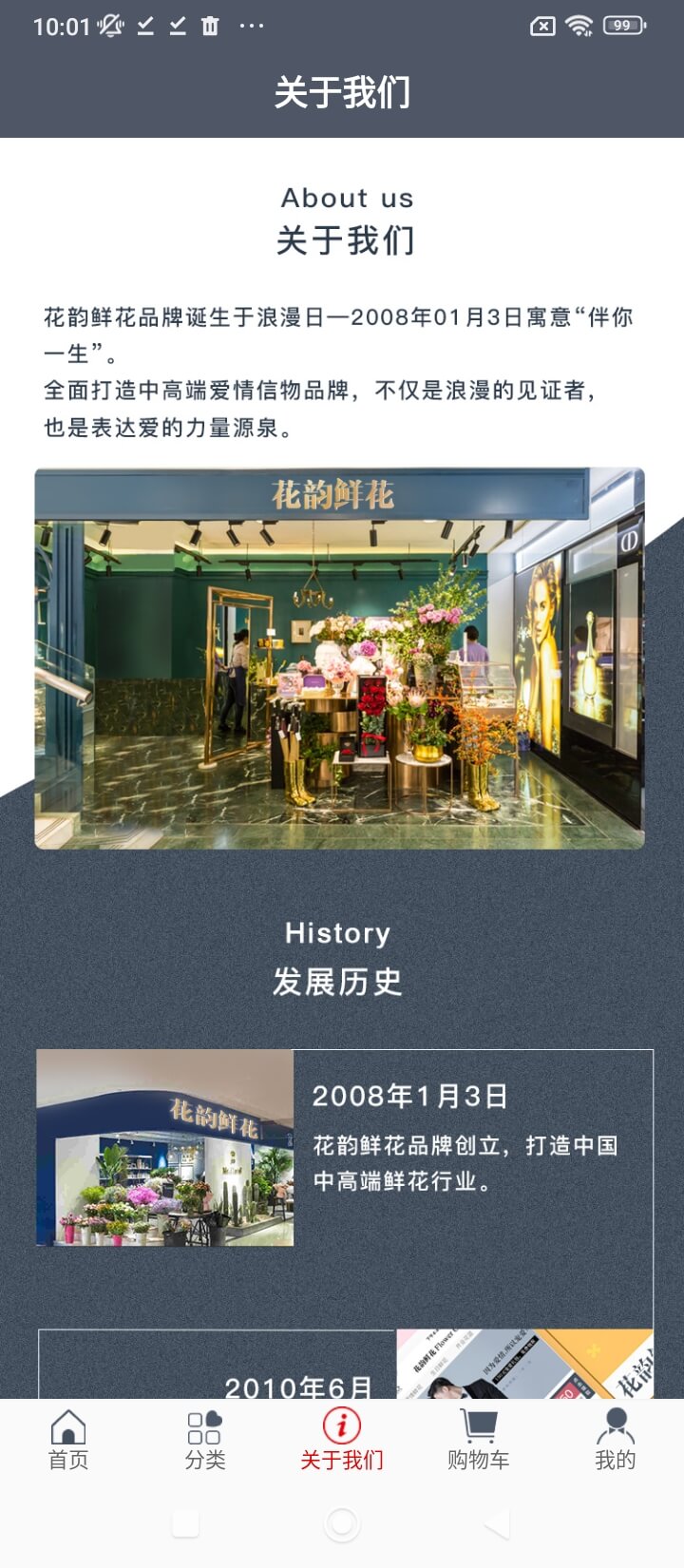This screenshot has width=684, height=1568.
Task: Go to the 首页 home tab
Action: point(68,1439)
